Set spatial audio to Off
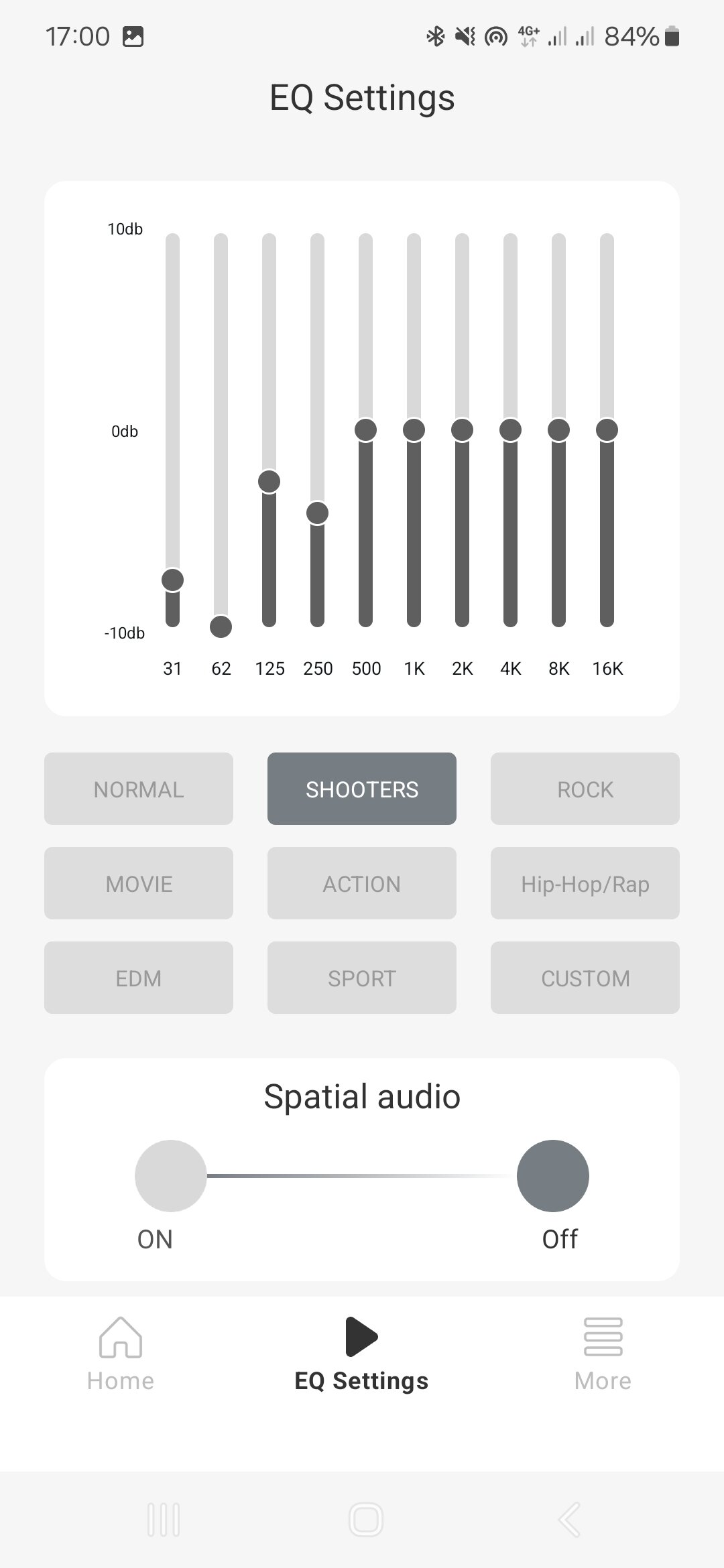Image resolution: width=724 pixels, height=1568 pixels. tap(553, 1176)
